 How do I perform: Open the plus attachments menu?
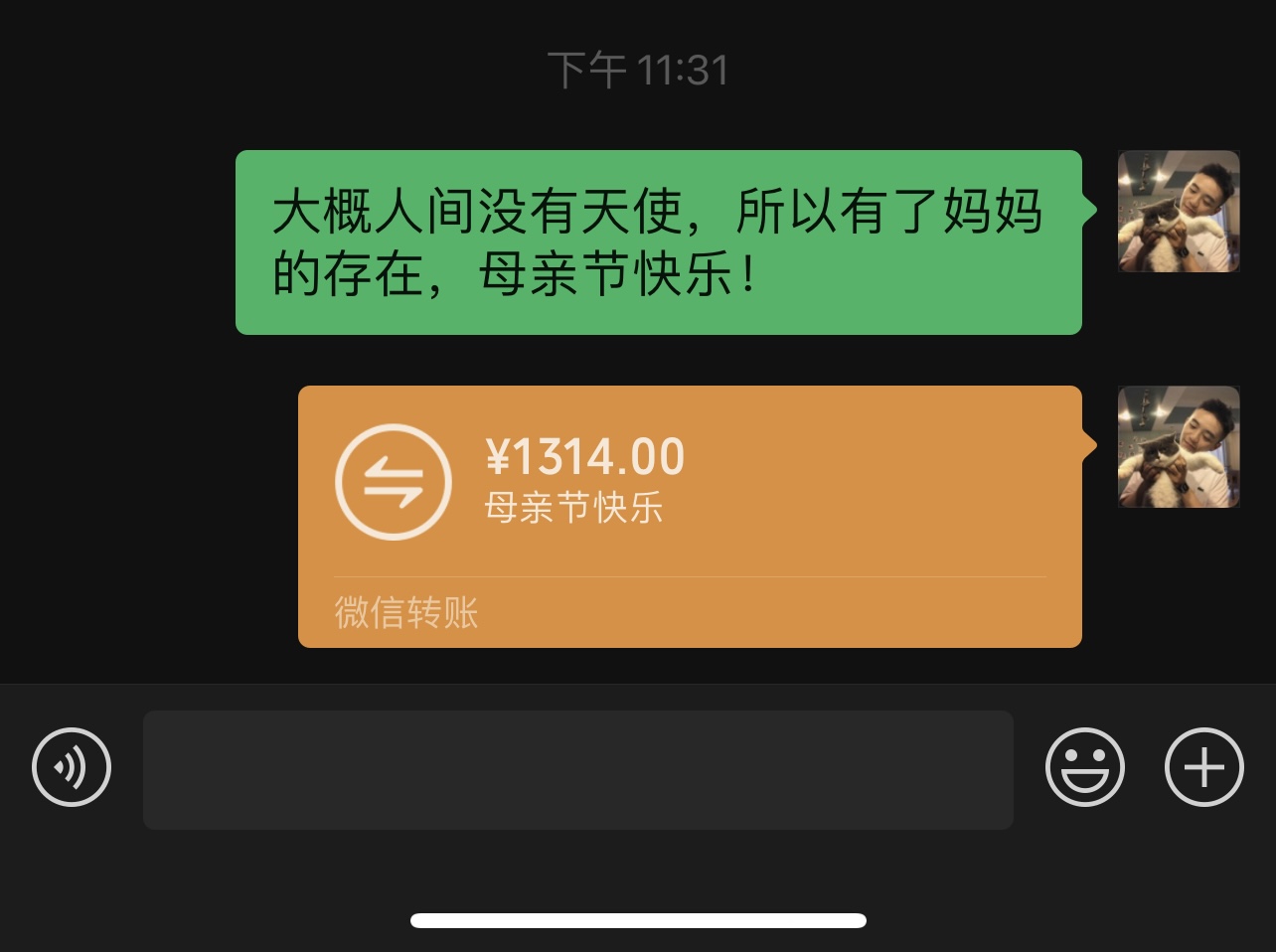tap(1203, 768)
